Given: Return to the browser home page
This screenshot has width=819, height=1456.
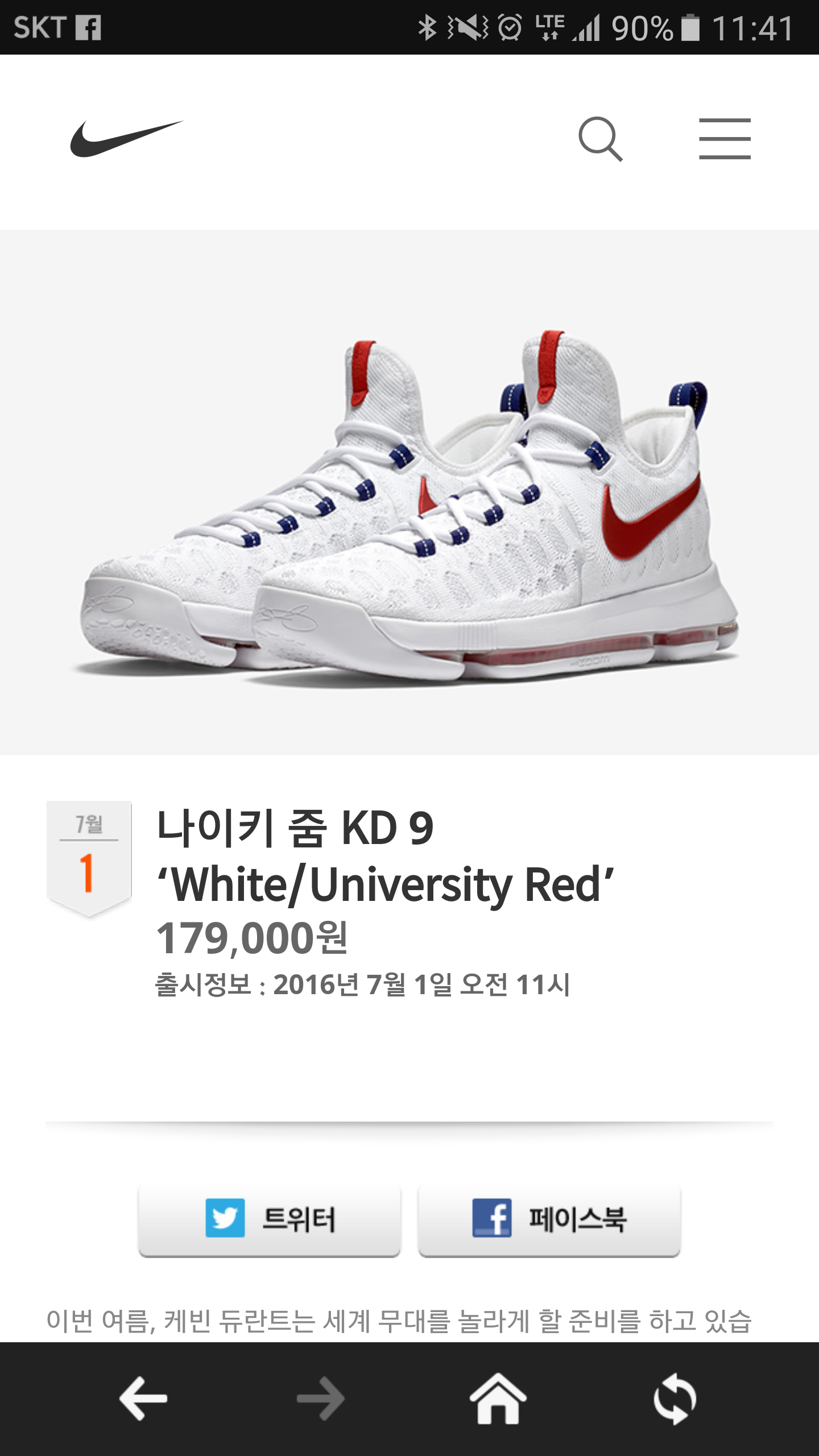Looking at the screenshot, I should click(498, 1398).
